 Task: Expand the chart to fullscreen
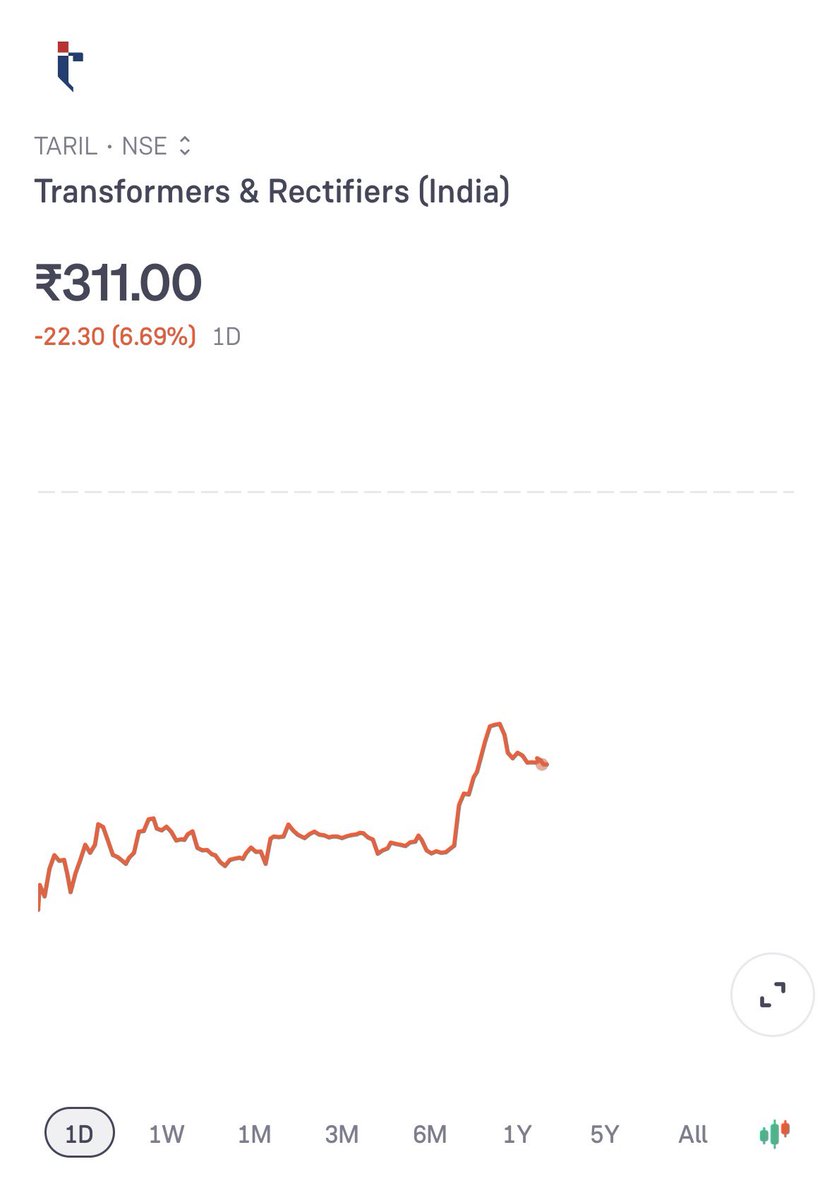pos(771,995)
